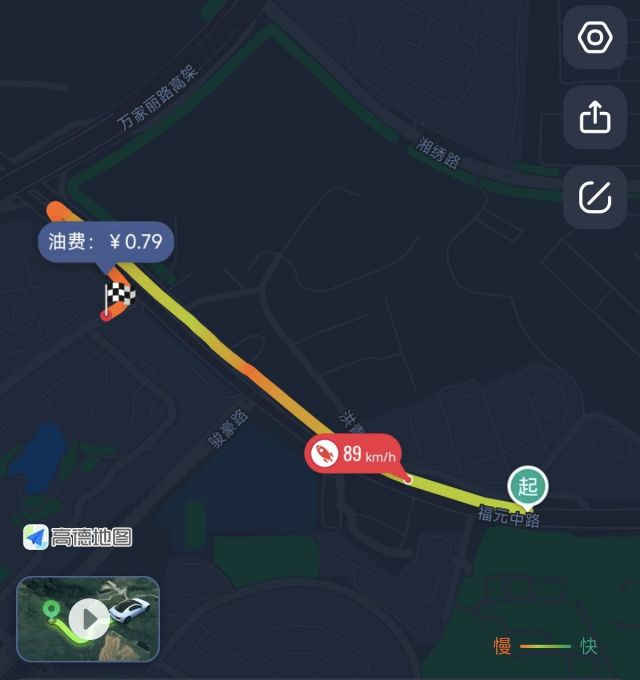Viewport: 640px width, 680px height.
Task: Share this driving track
Action: click(595, 117)
